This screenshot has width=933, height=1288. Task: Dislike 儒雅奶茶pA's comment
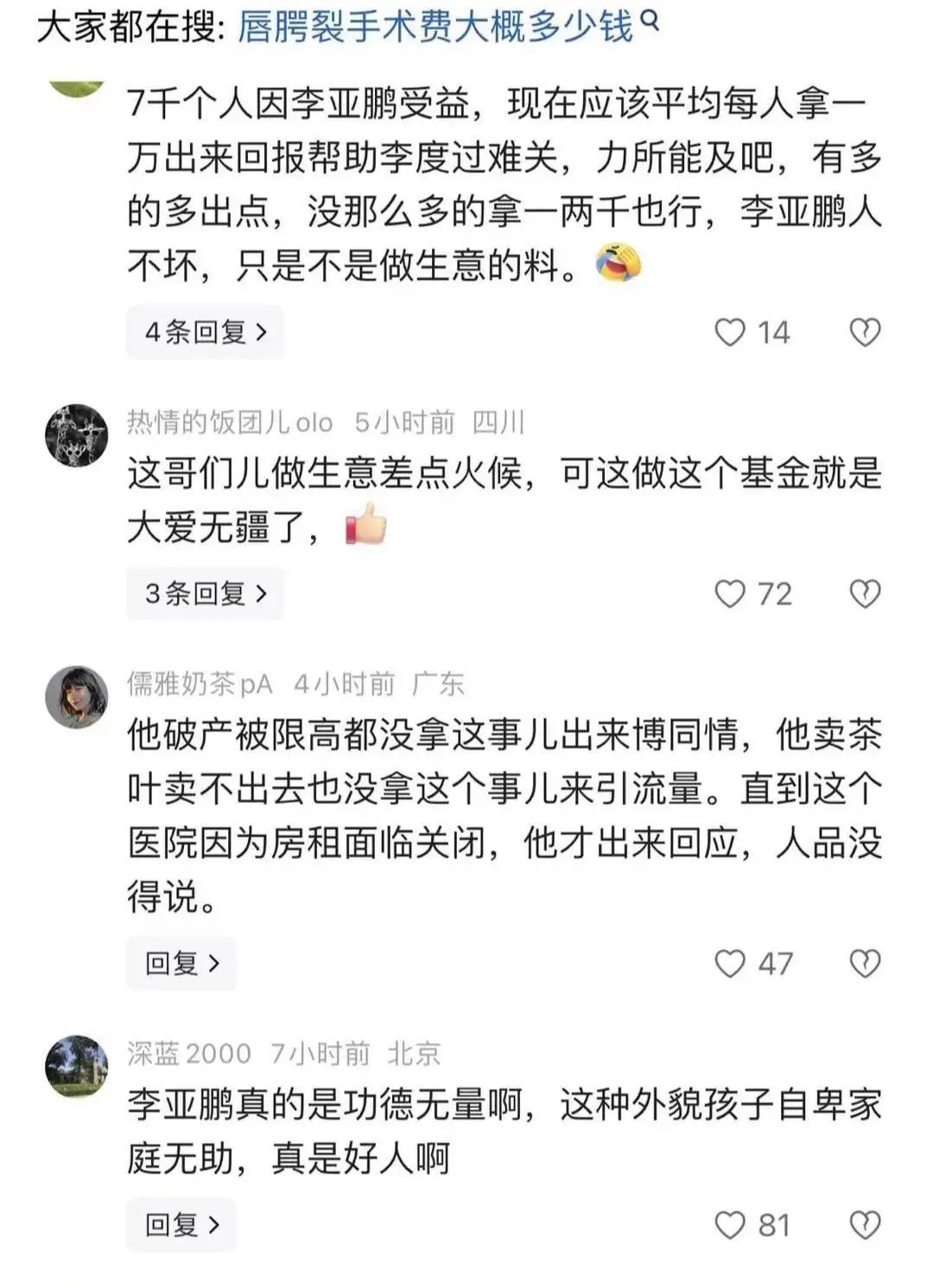tap(865, 964)
